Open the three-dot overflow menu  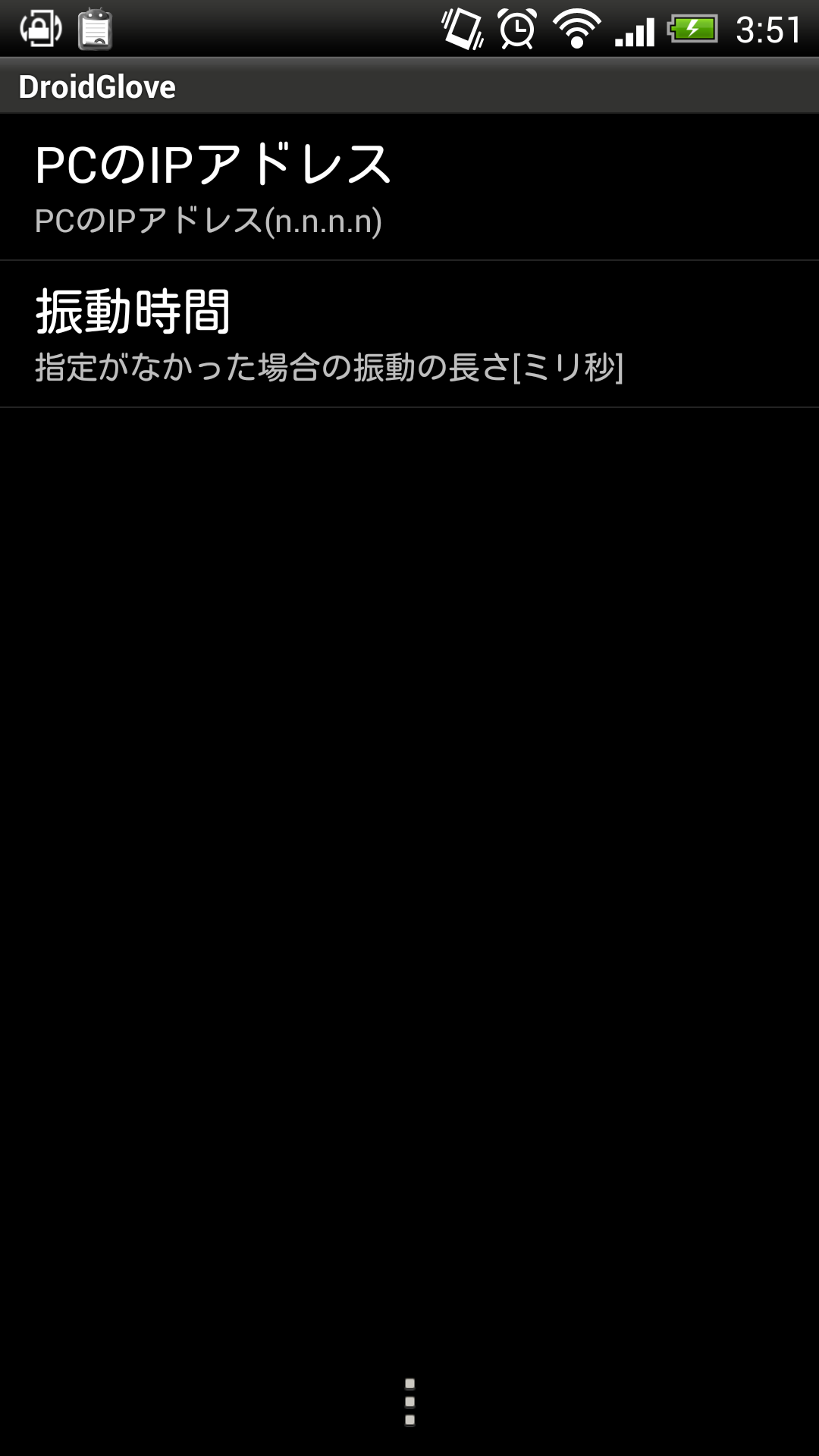tap(409, 1402)
